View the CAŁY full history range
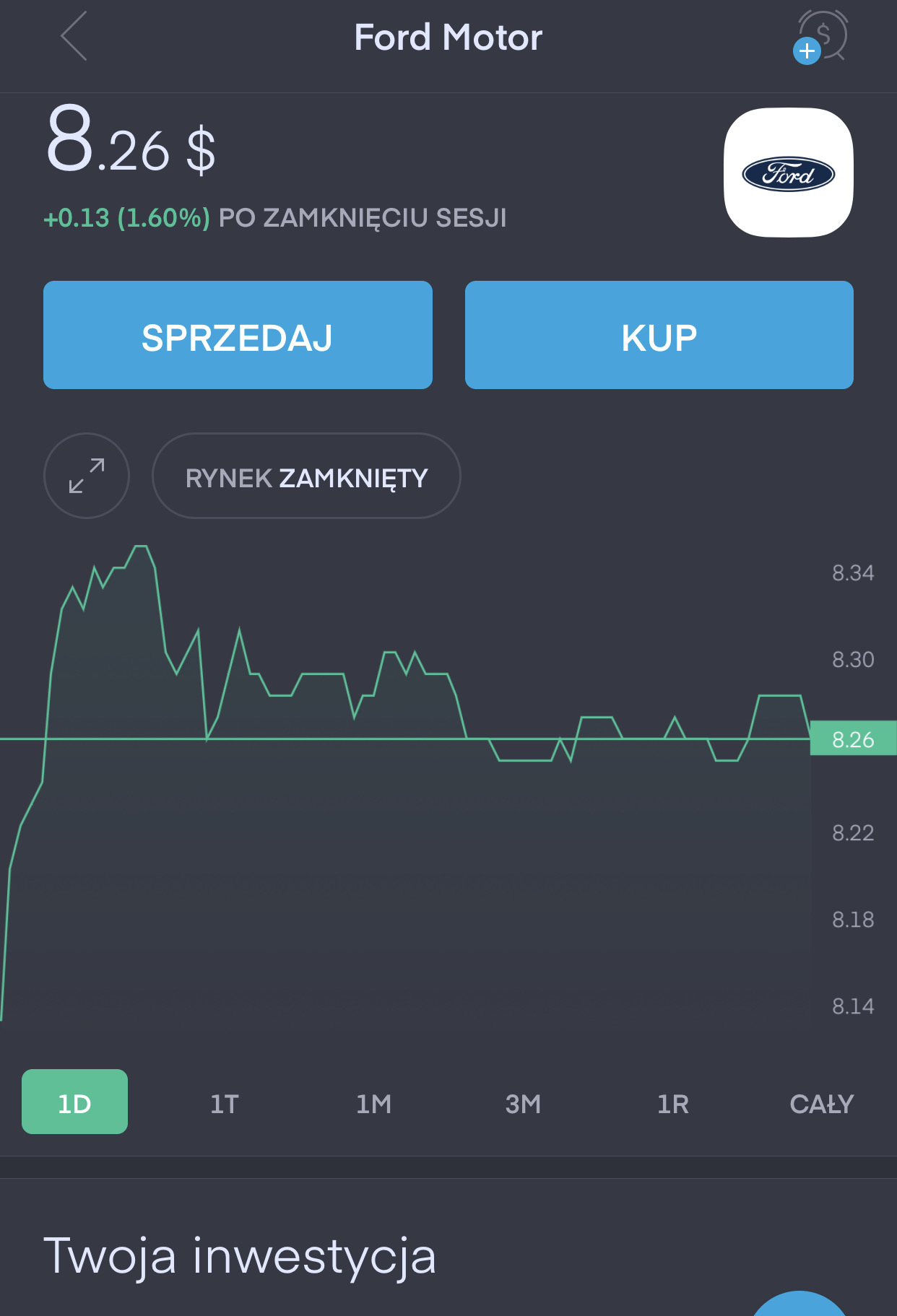Viewport: 897px width, 1316px height. [821, 1104]
